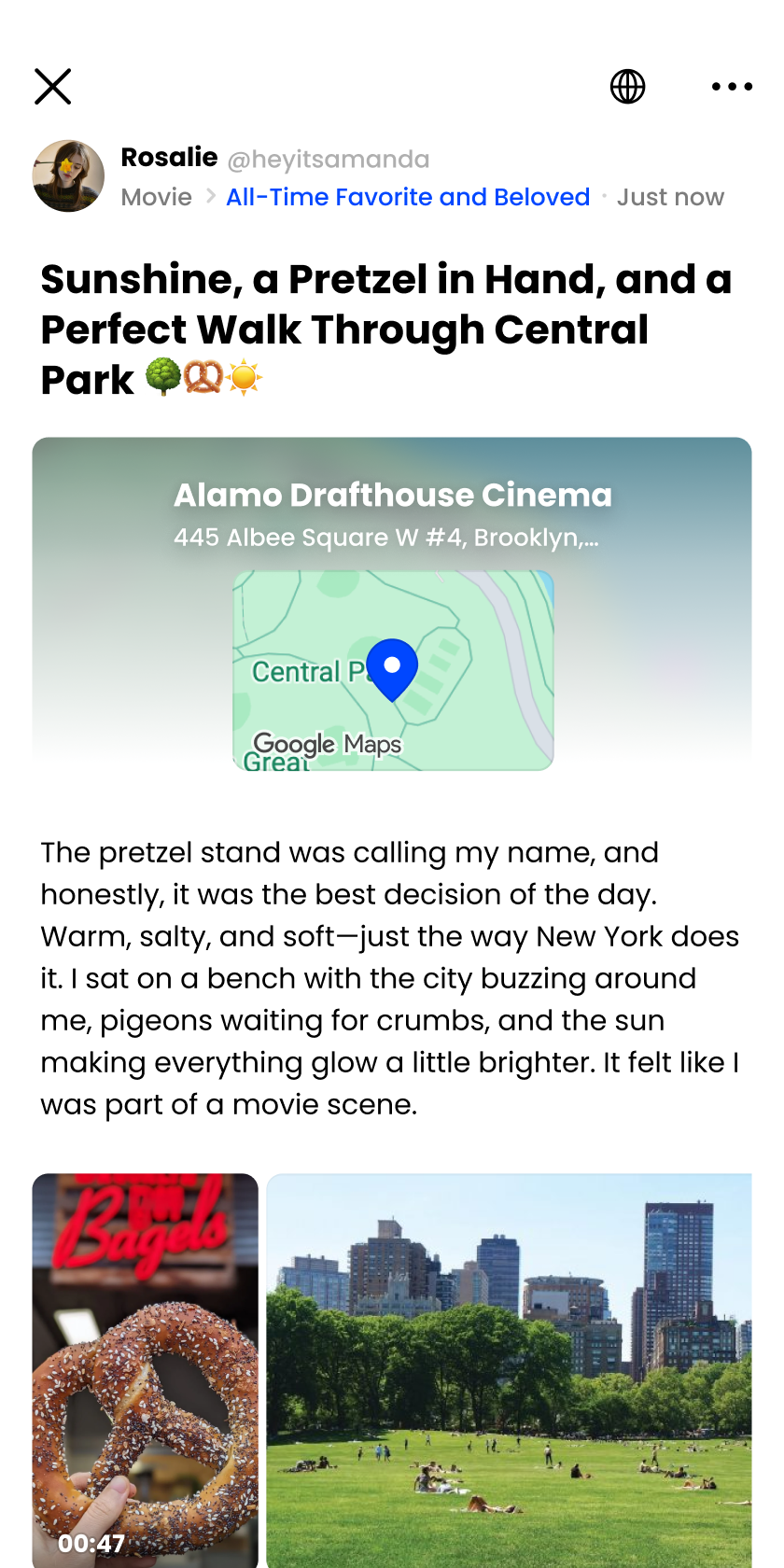The width and height of the screenshot is (784, 1568).
Task: Close the post view
Action: [53, 87]
